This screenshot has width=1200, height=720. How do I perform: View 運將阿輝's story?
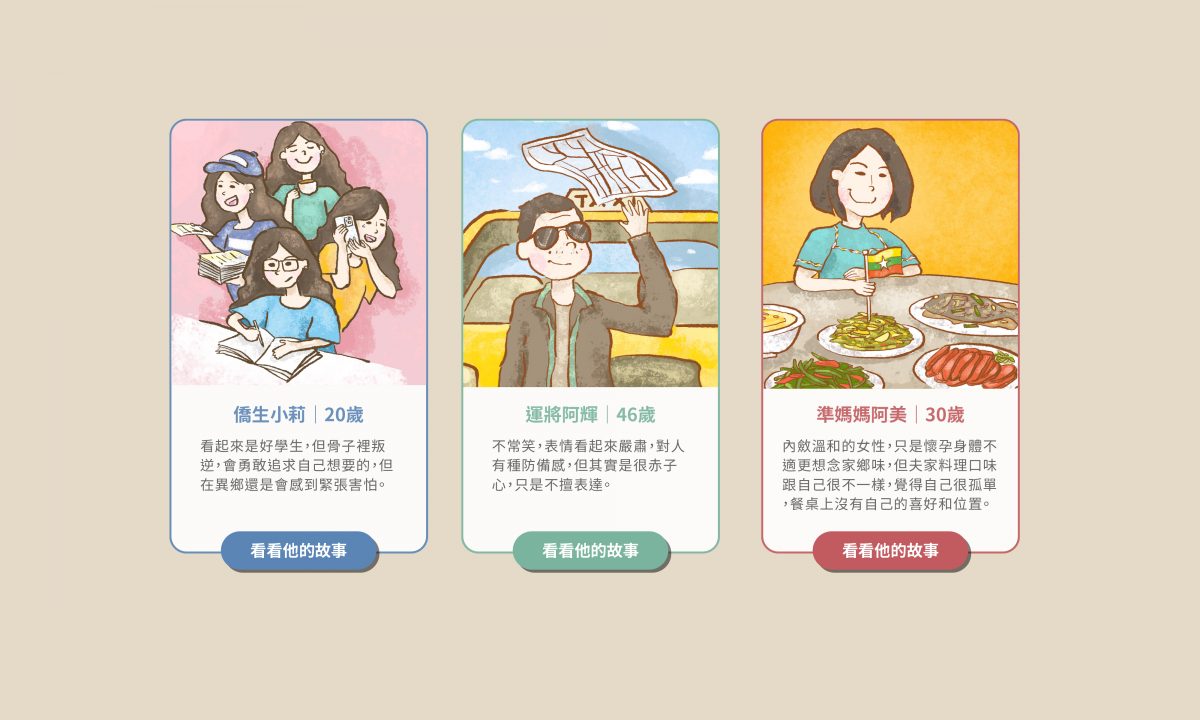tap(590, 550)
